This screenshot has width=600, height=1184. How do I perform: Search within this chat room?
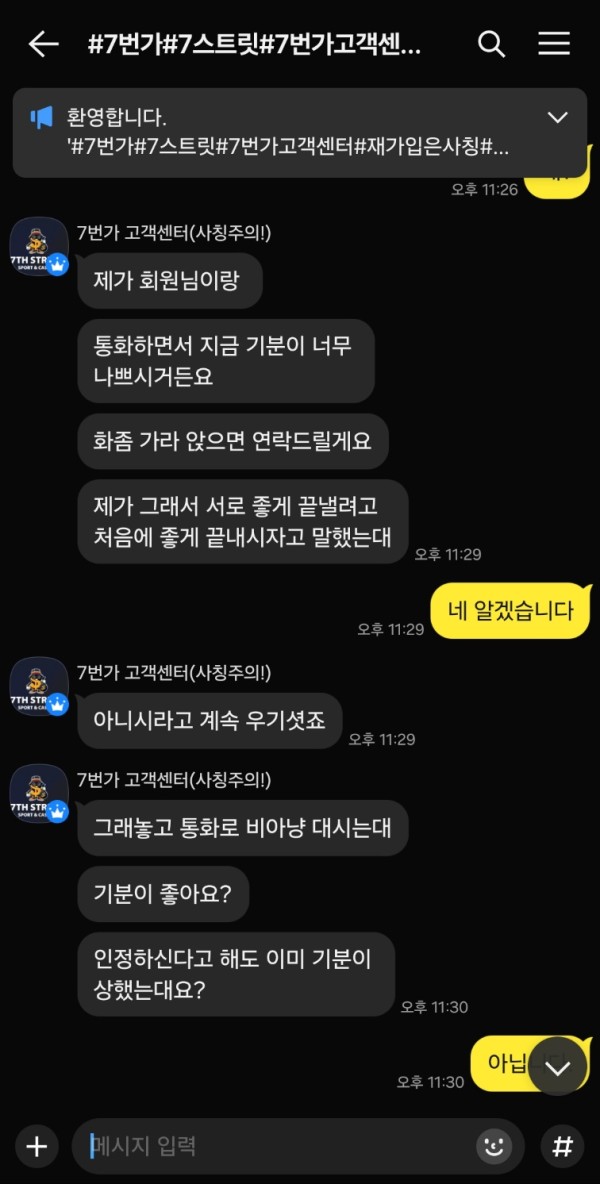pyautogui.click(x=491, y=44)
